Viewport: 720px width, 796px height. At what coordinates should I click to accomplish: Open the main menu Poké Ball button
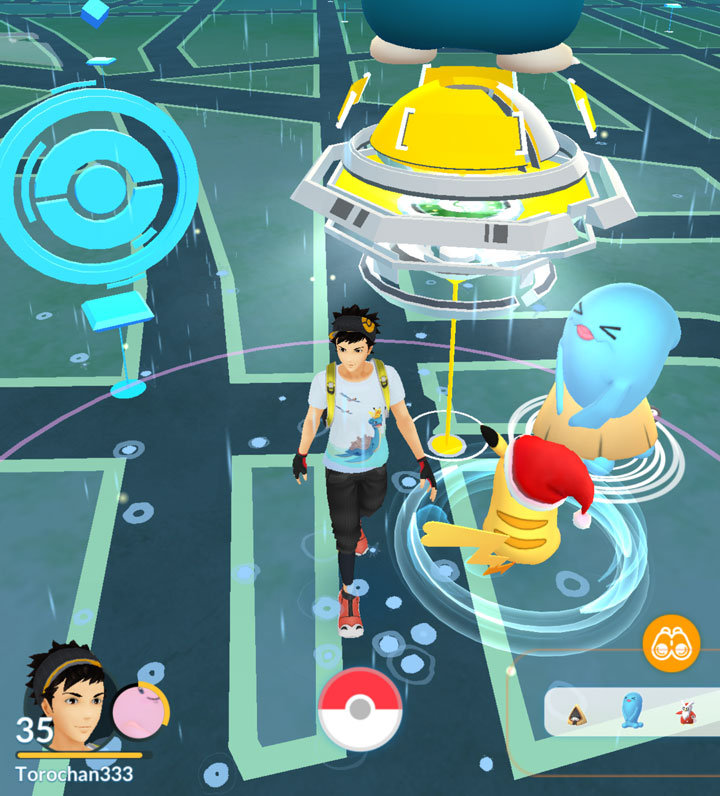point(360,709)
